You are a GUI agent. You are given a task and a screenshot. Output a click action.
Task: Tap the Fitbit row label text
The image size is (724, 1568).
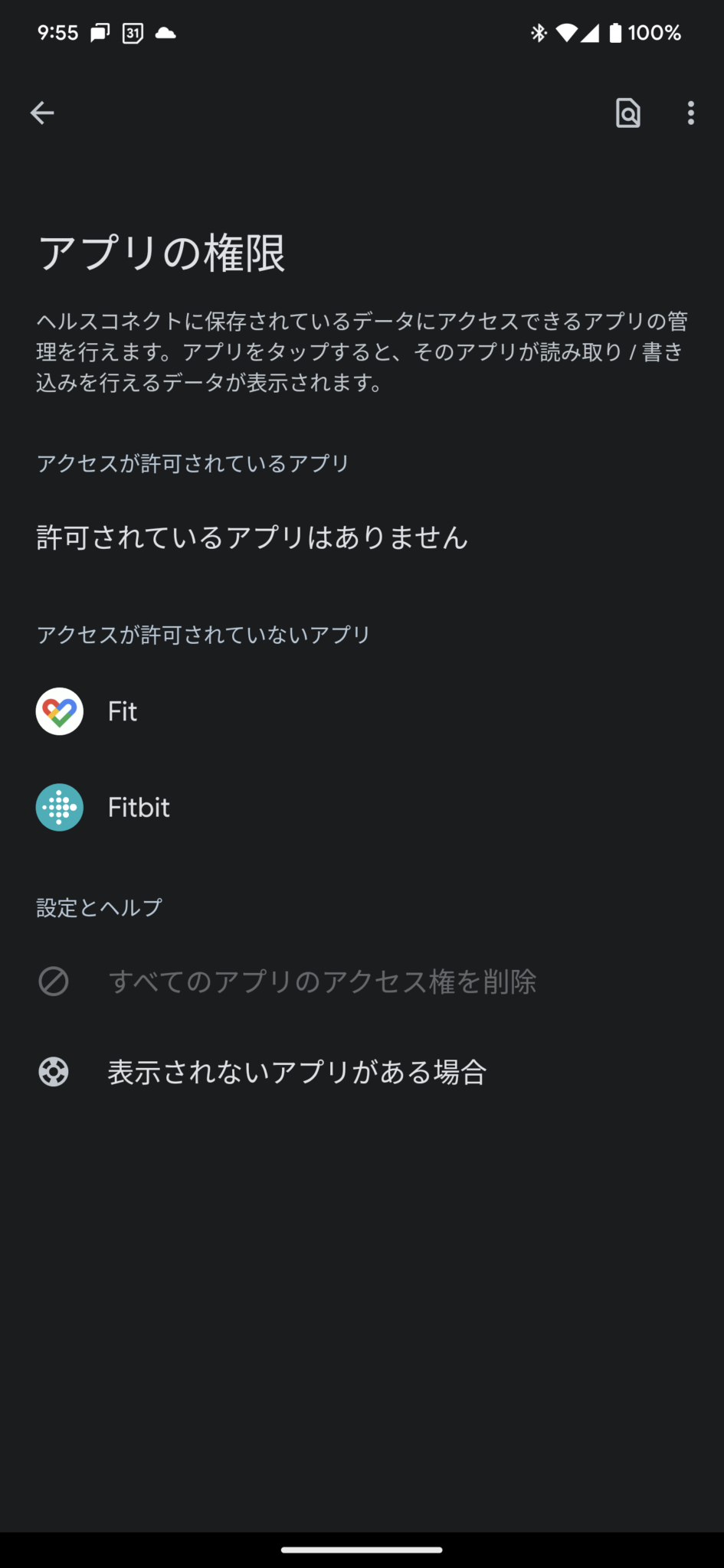pos(139,808)
